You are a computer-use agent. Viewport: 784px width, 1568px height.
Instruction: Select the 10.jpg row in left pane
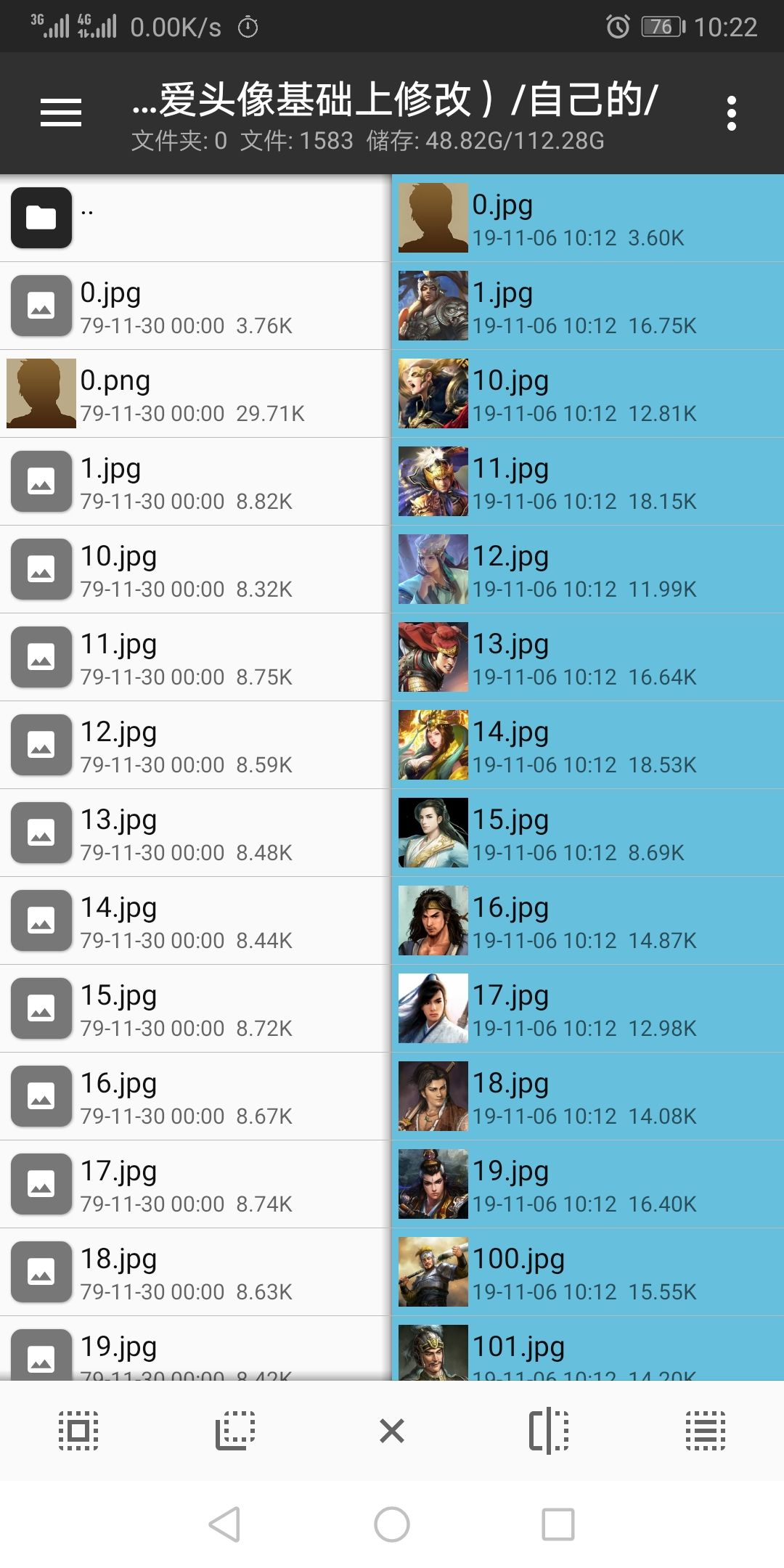[196, 569]
